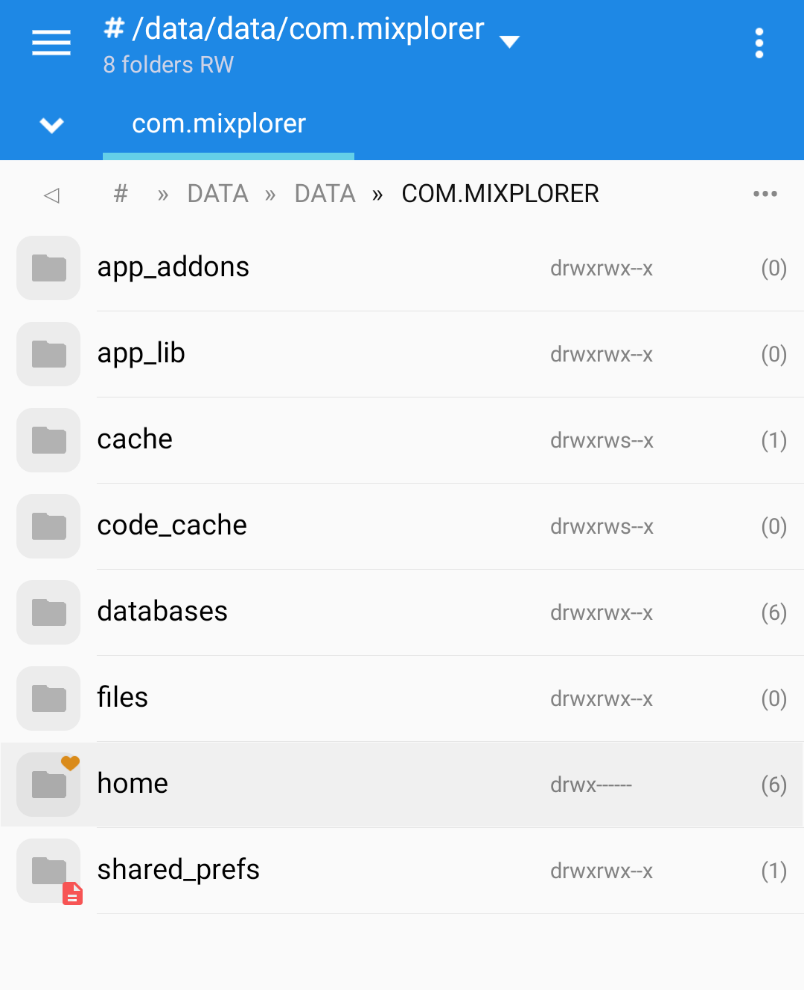Screen dimensions: 804x990
Task: Open the breadcrumb three-dots menu
Action: click(x=765, y=194)
